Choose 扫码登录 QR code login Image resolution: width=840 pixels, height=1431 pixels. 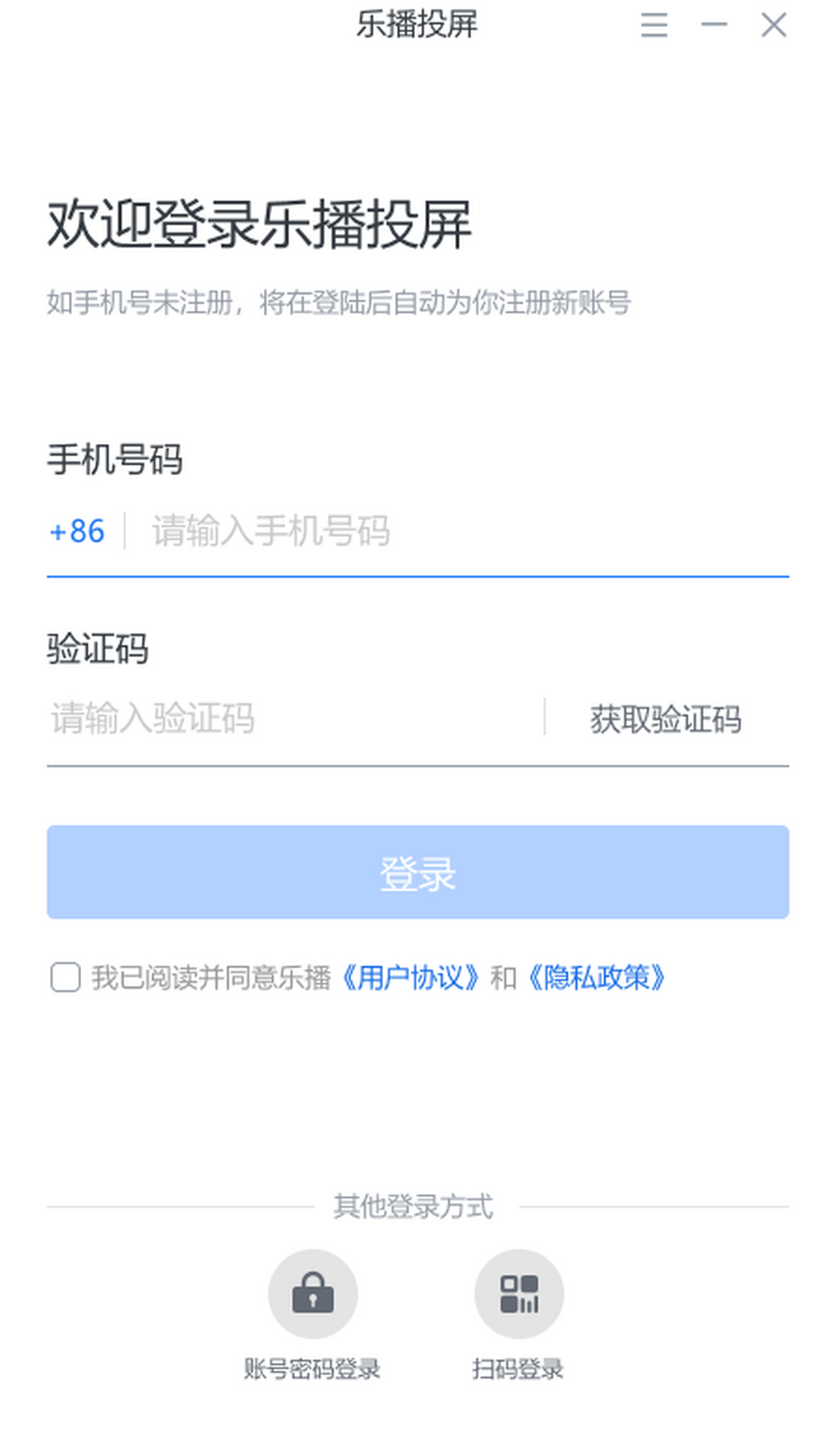click(519, 1294)
